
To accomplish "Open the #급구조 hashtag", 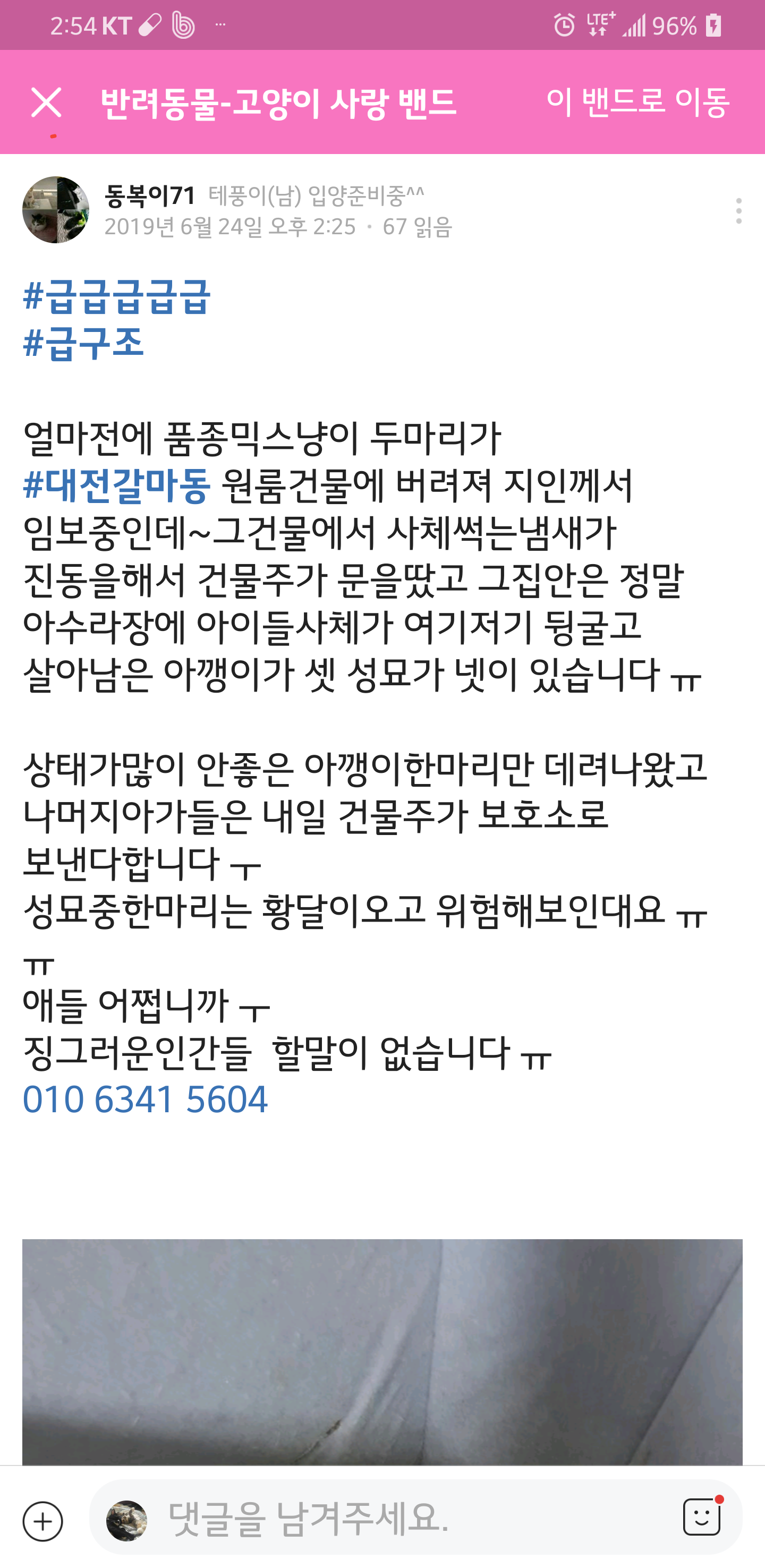I will tap(83, 343).
